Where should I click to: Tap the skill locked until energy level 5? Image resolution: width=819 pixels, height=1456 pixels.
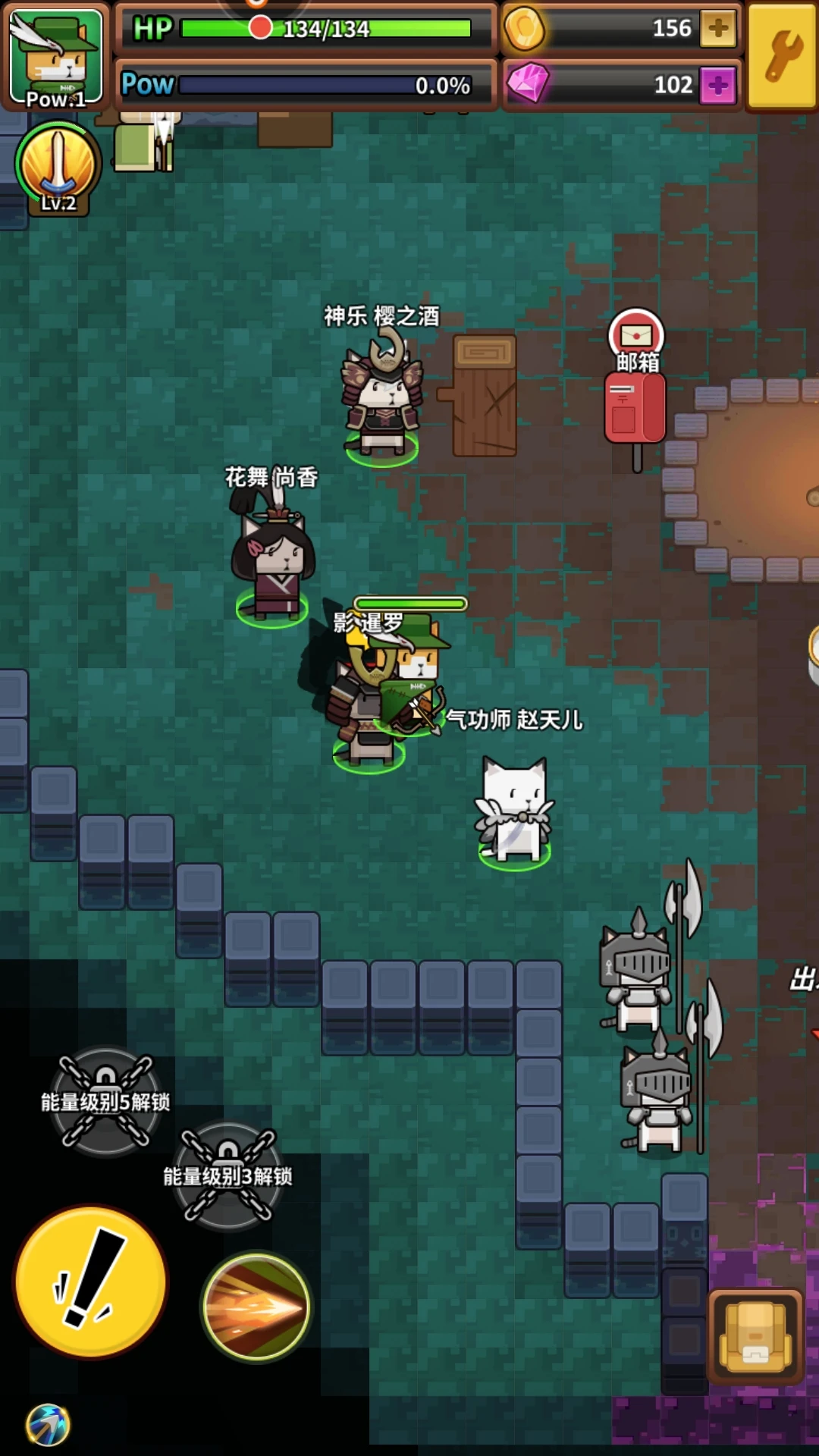tap(105, 1101)
